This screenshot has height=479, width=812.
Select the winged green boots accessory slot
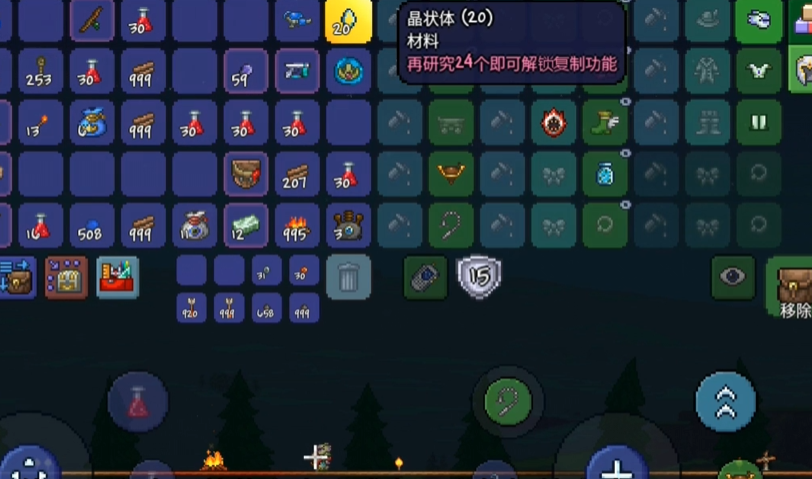pos(604,123)
